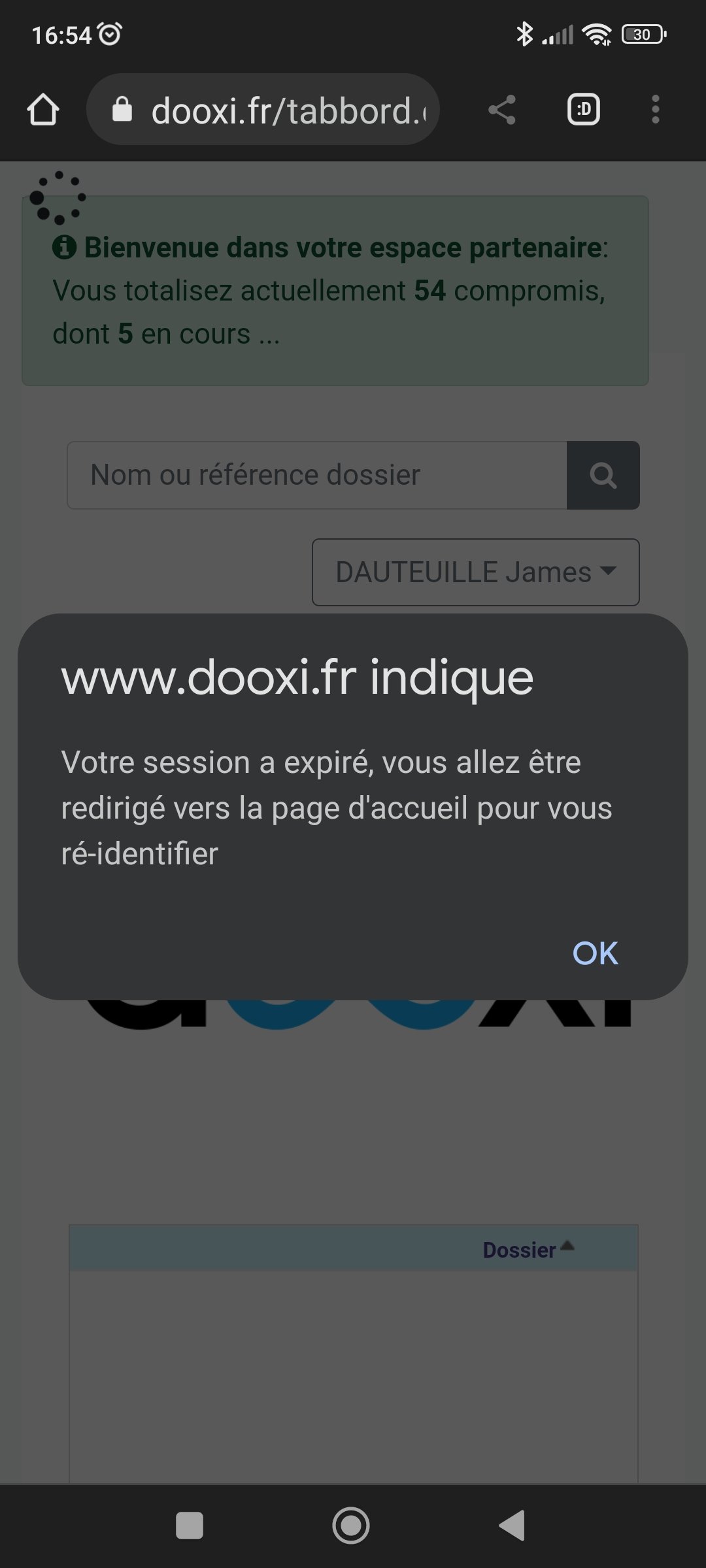Go back using the system back button

(513, 1526)
